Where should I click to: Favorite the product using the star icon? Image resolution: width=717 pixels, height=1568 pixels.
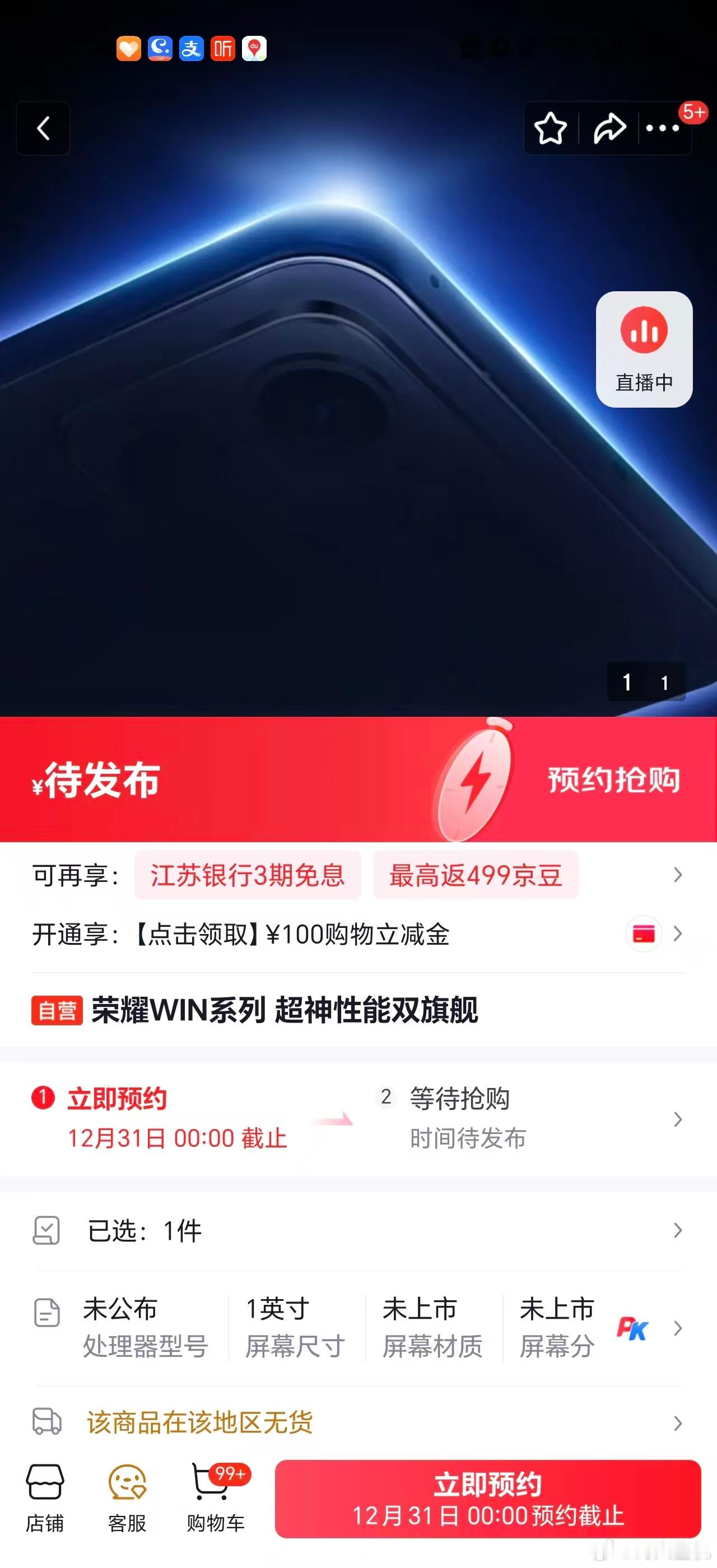click(550, 128)
